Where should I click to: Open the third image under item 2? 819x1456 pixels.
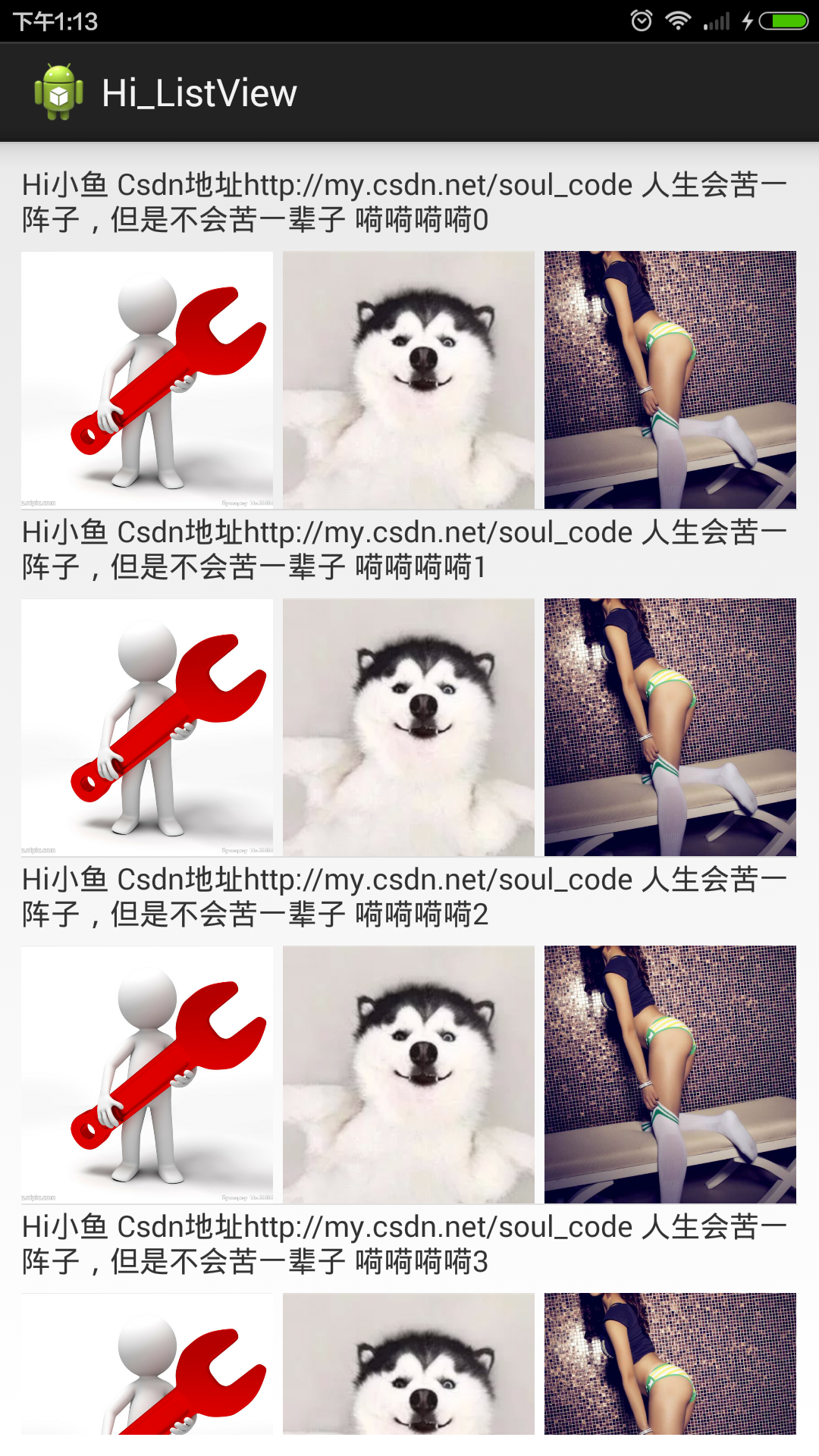[x=670, y=1075]
